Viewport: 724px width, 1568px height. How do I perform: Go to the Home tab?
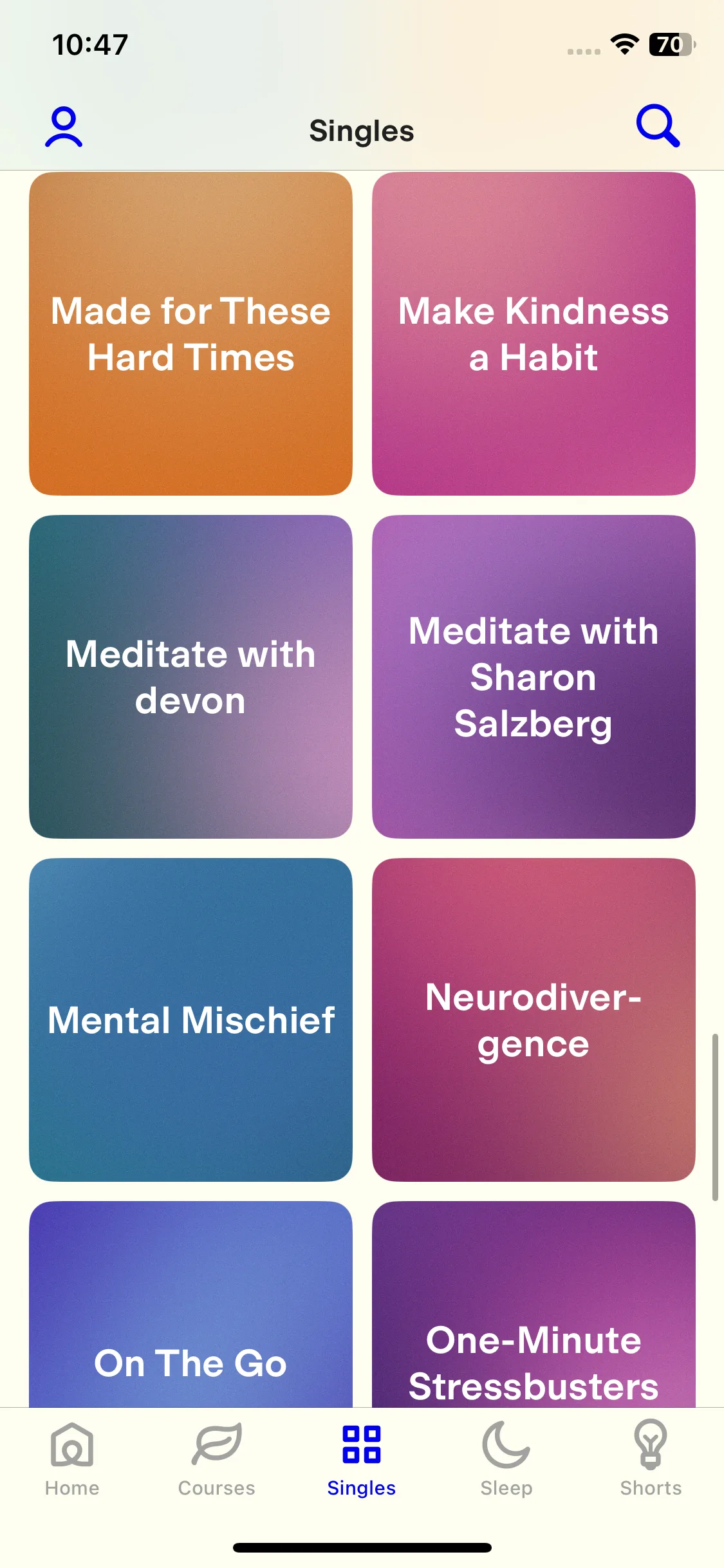click(x=72, y=1459)
